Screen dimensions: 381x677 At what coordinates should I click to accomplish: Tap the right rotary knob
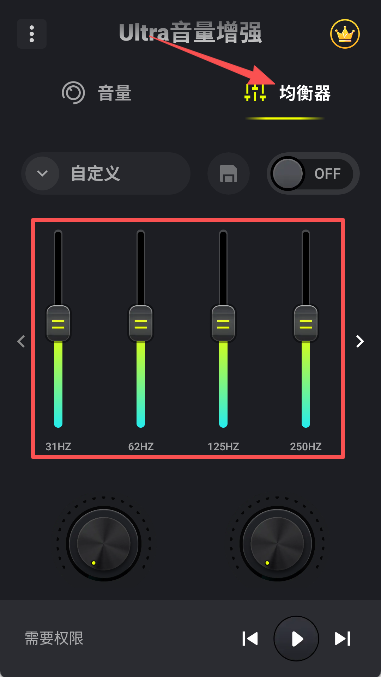[x=277, y=543]
